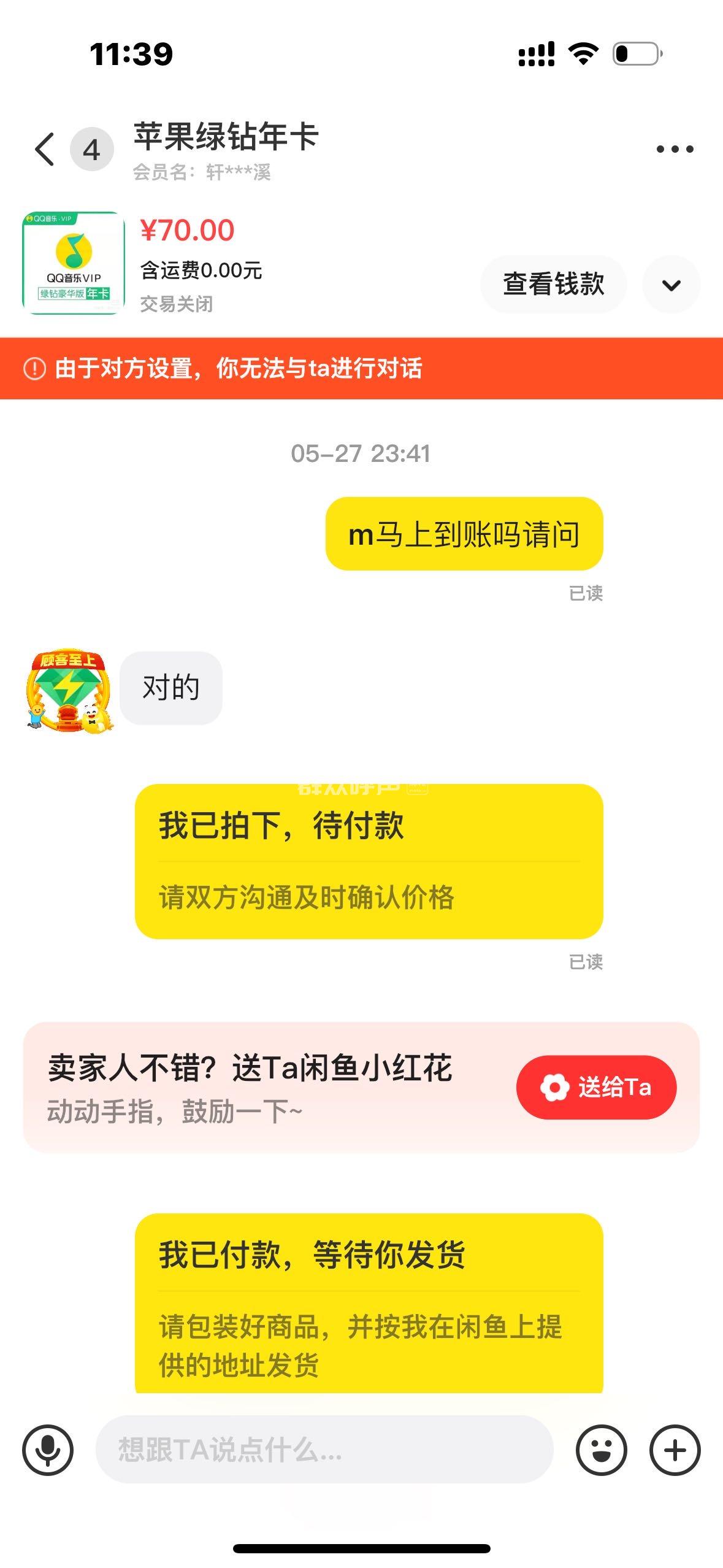This screenshot has height=1568, width=723.
Task: Send a little red flower via 送给Ta
Action: click(596, 1087)
